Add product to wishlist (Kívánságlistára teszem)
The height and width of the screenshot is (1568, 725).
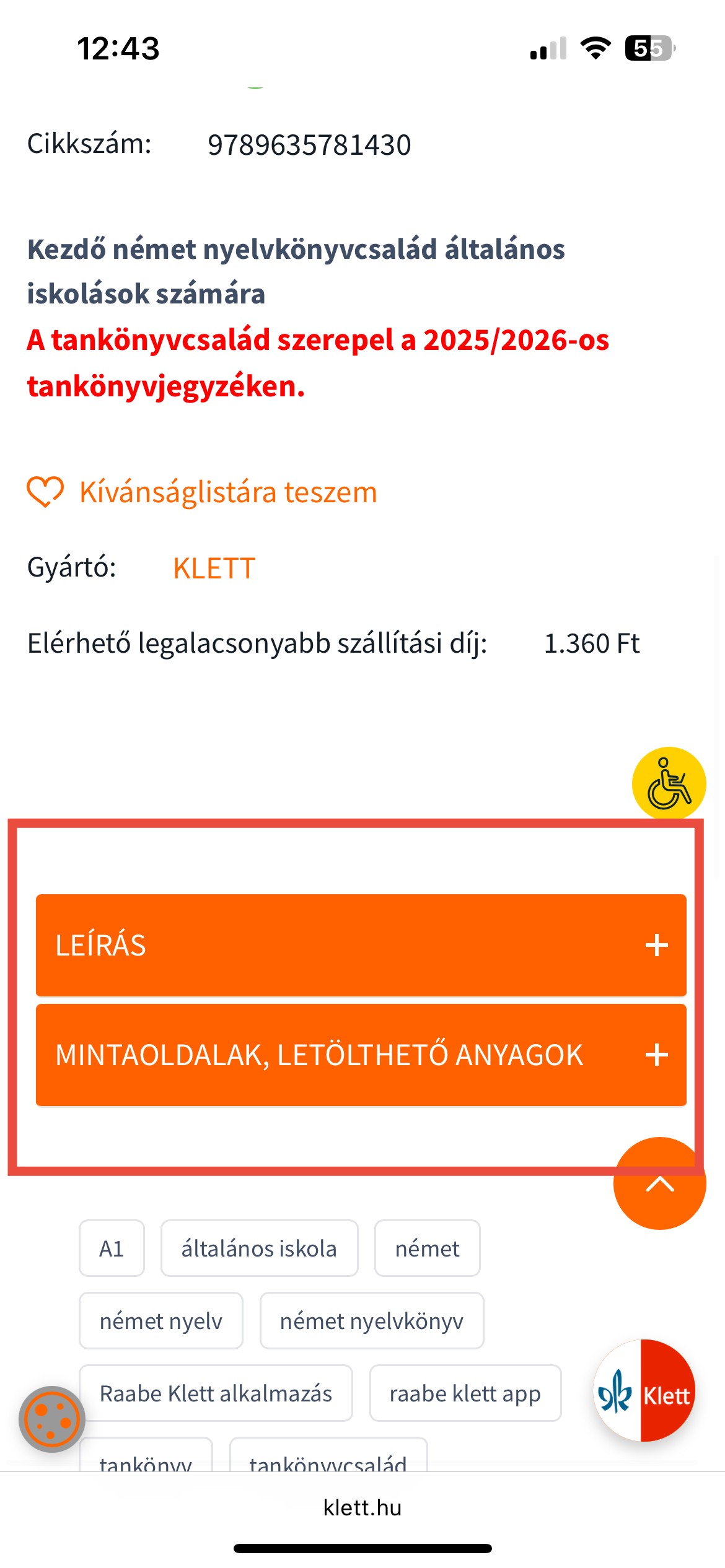(202, 493)
